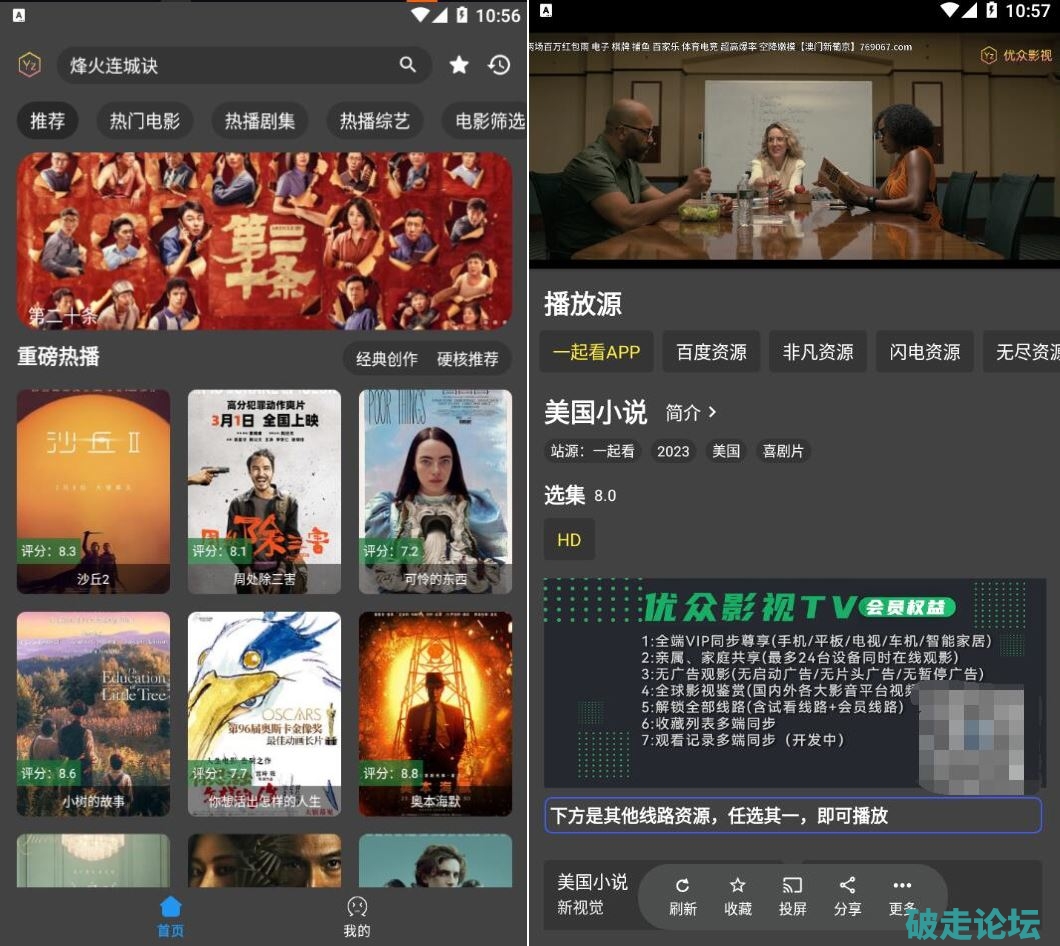This screenshot has height=946, width=1060.
Task: Open favorites via the star icon
Action: 459,65
